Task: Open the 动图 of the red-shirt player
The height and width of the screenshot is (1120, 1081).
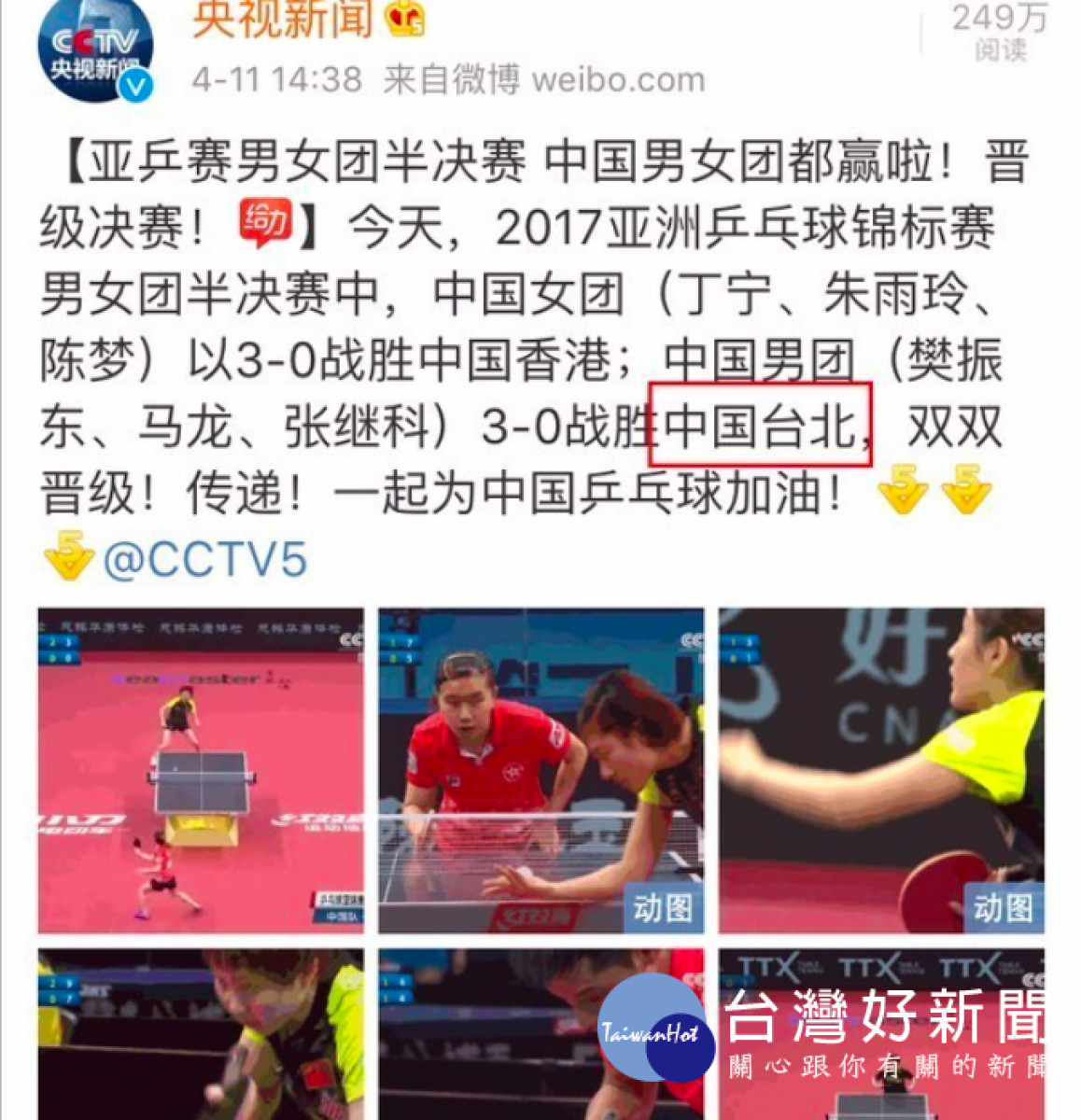Action: [540, 770]
